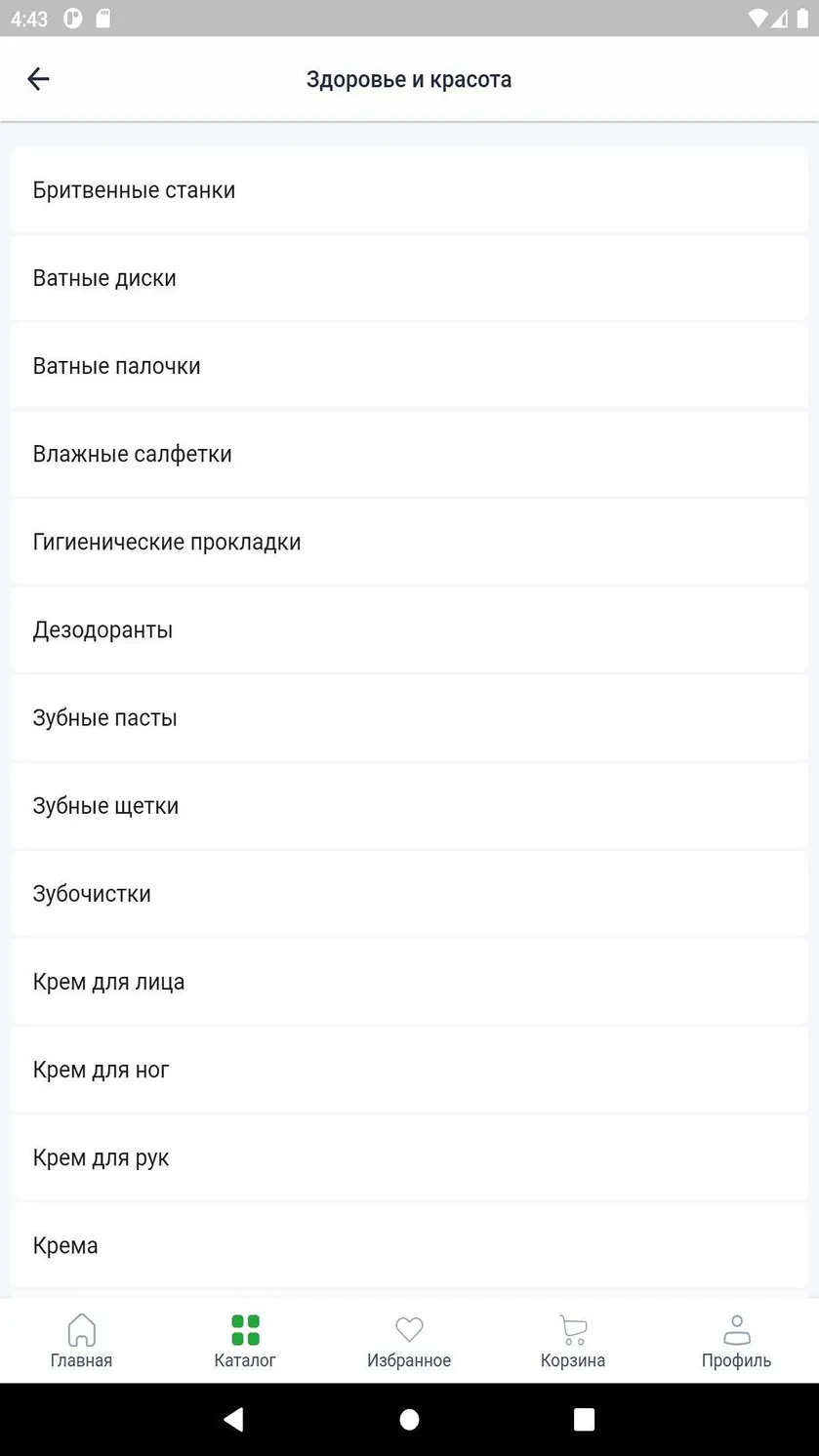The height and width of the screenshot is (1456, 819).
Task: Tap the system home button
Action: pos(409,1420)
